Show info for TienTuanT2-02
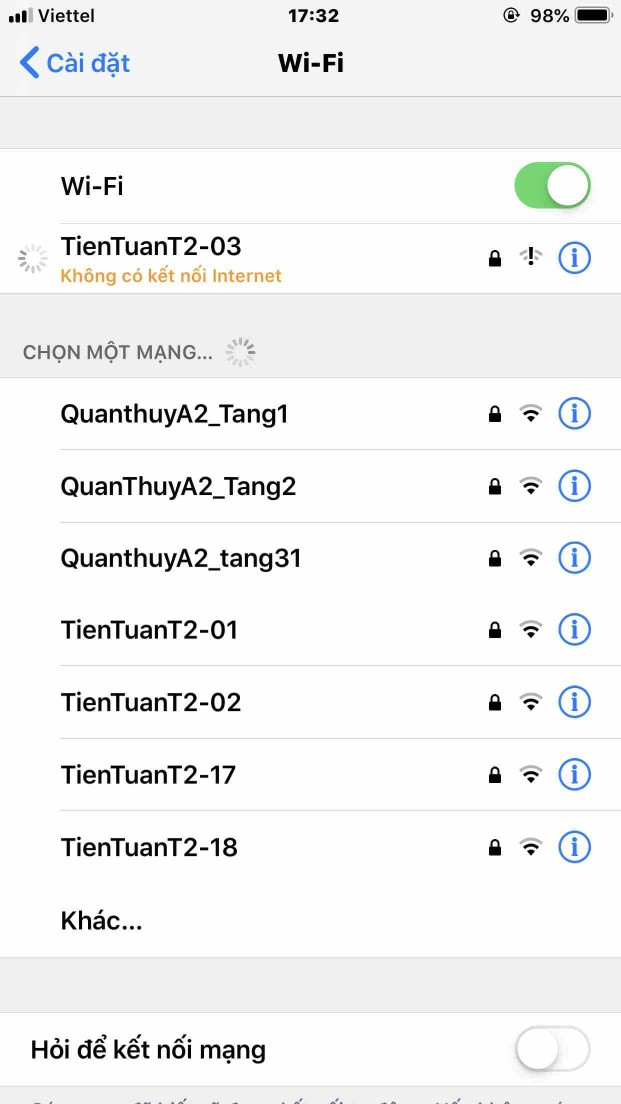 tap(574, 703)
